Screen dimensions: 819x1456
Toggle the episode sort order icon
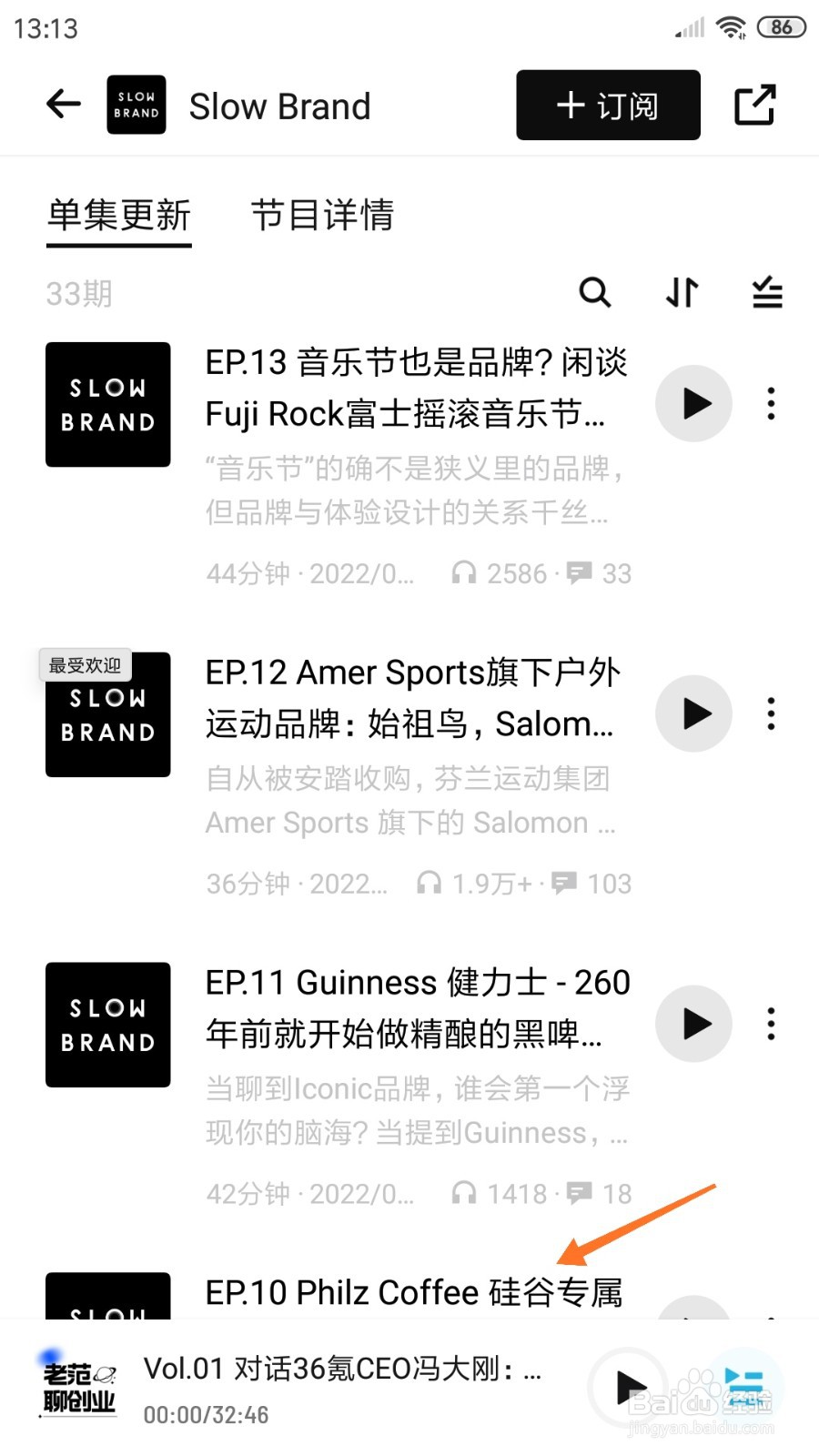(680, 293)
